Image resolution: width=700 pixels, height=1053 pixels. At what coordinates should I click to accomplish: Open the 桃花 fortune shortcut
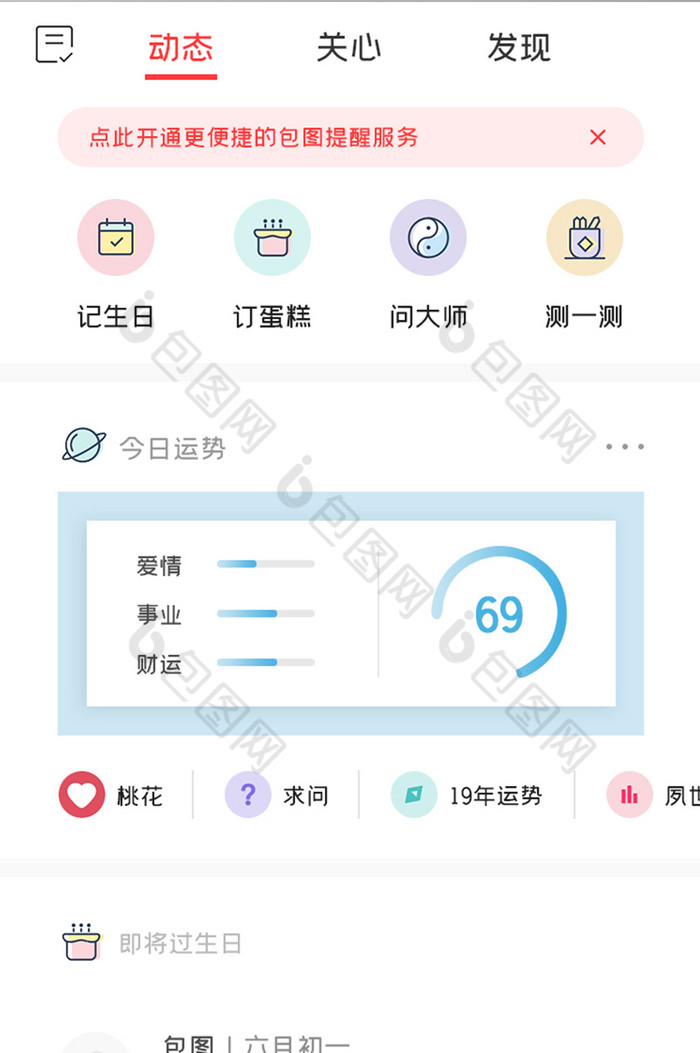tap(110, 796)
